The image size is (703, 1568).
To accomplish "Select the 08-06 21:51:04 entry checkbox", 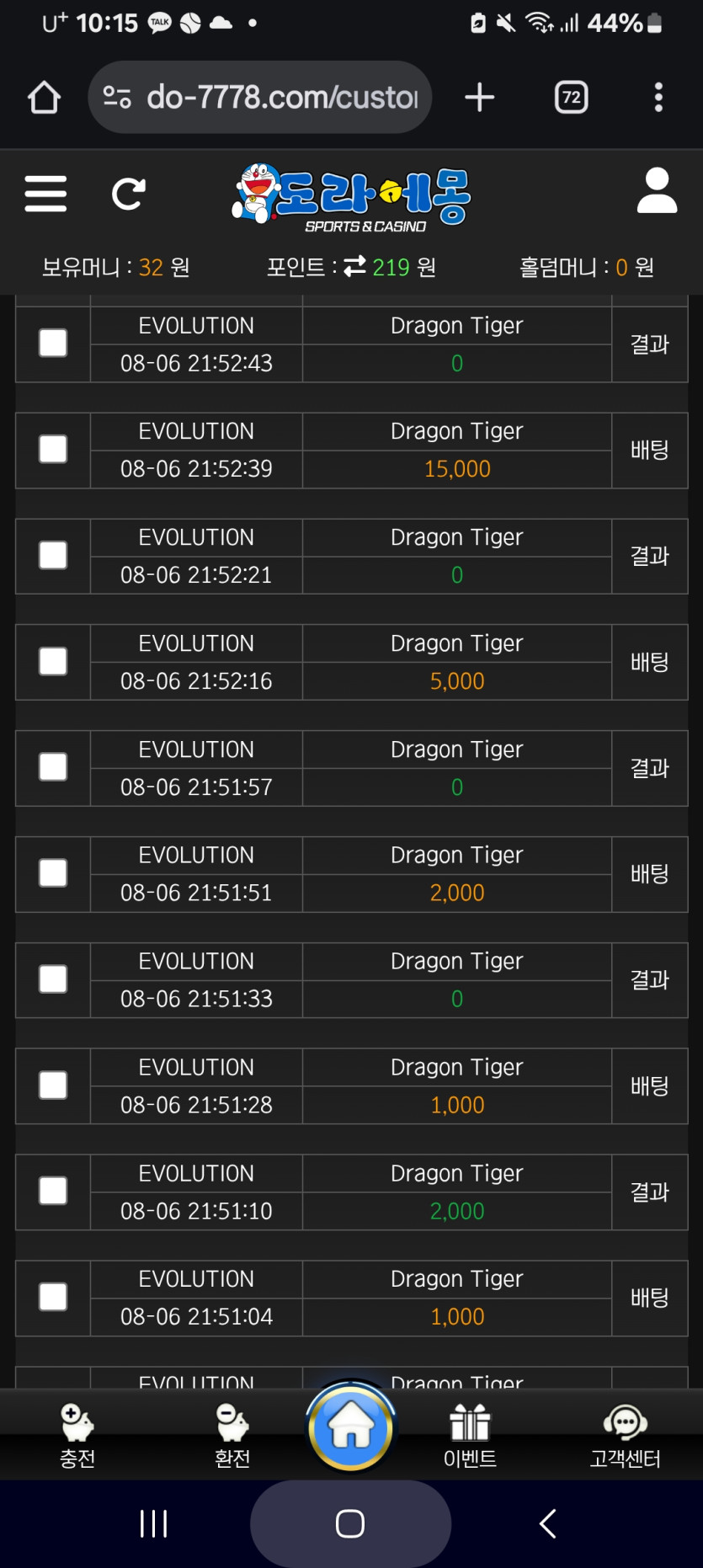I will pyautogui.click(x=53, y=1297).
